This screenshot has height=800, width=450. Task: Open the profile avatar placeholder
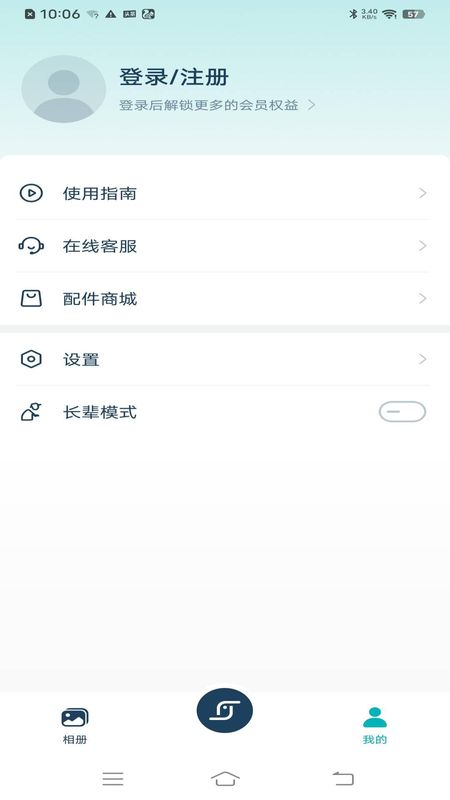[x=64, y=89]
